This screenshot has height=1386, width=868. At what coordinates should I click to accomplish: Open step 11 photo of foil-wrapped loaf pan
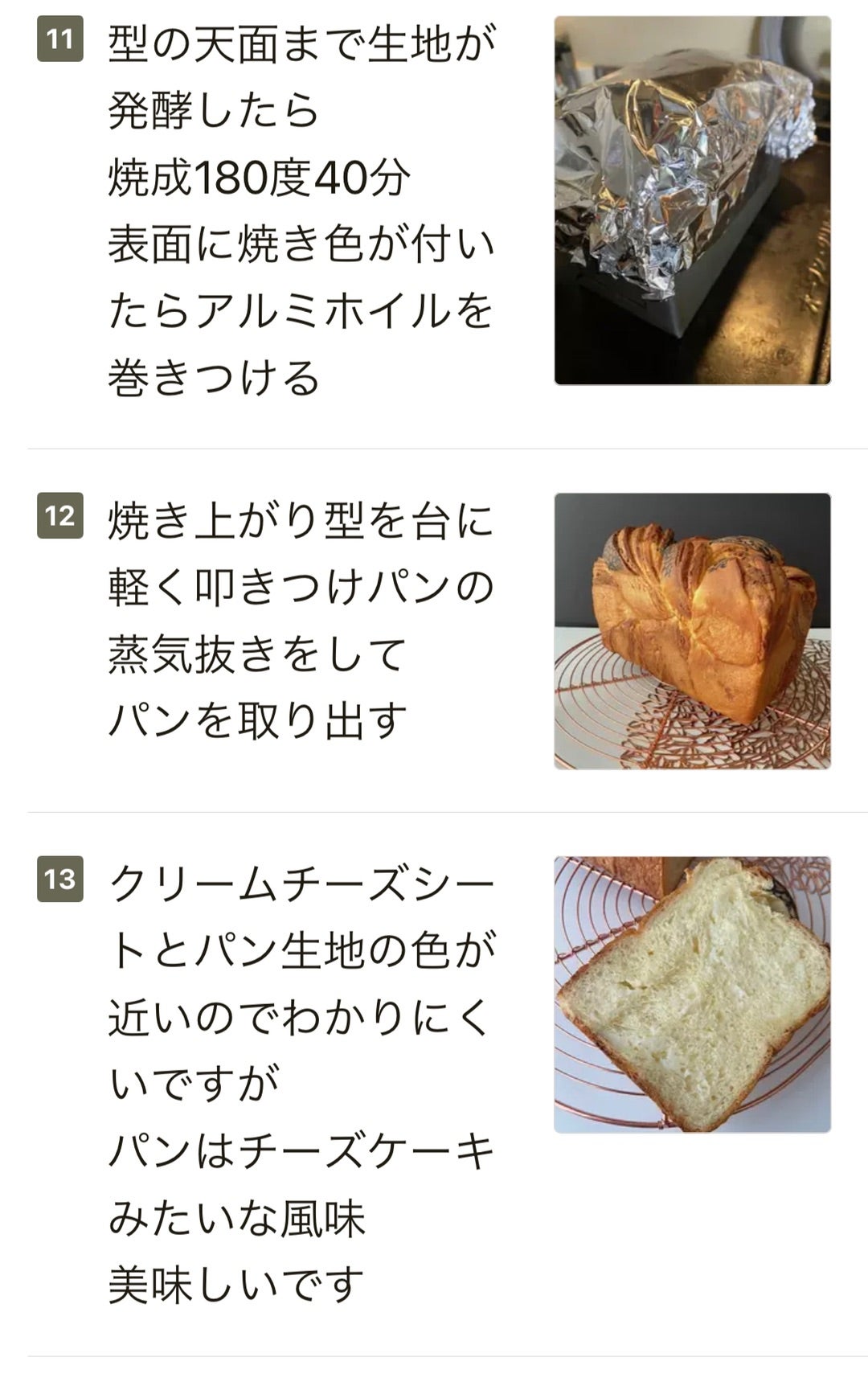click(x=692, y=200)
